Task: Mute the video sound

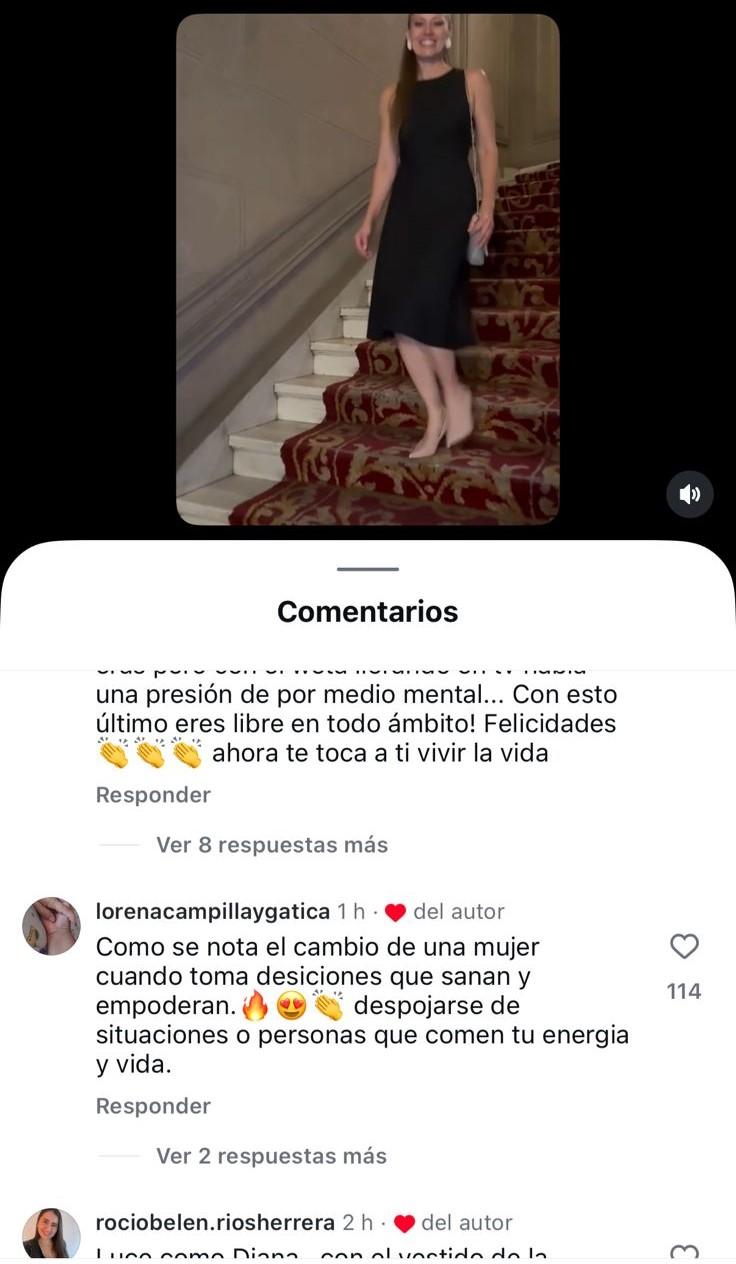Action: tap(690, 494)
